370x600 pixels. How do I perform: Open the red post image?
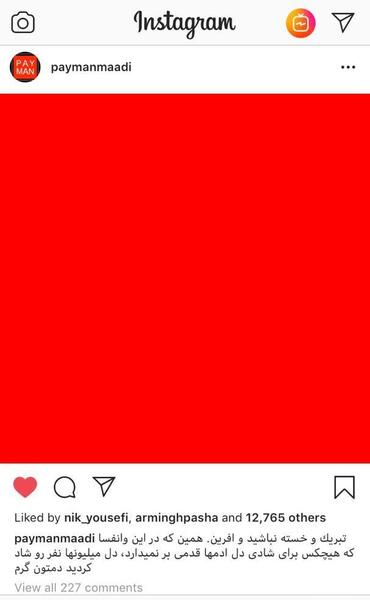185,278
